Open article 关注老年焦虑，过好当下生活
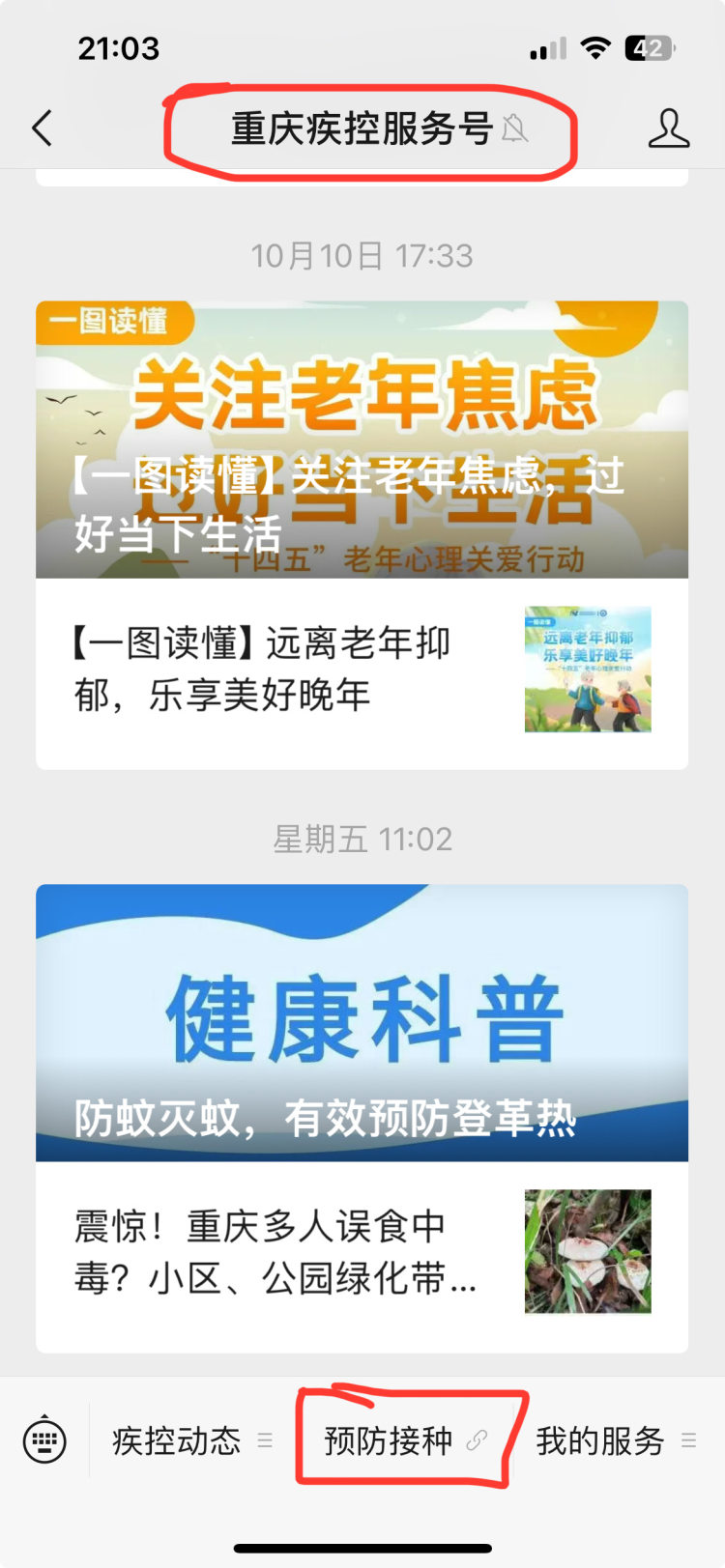 click(x=362, y=440)
